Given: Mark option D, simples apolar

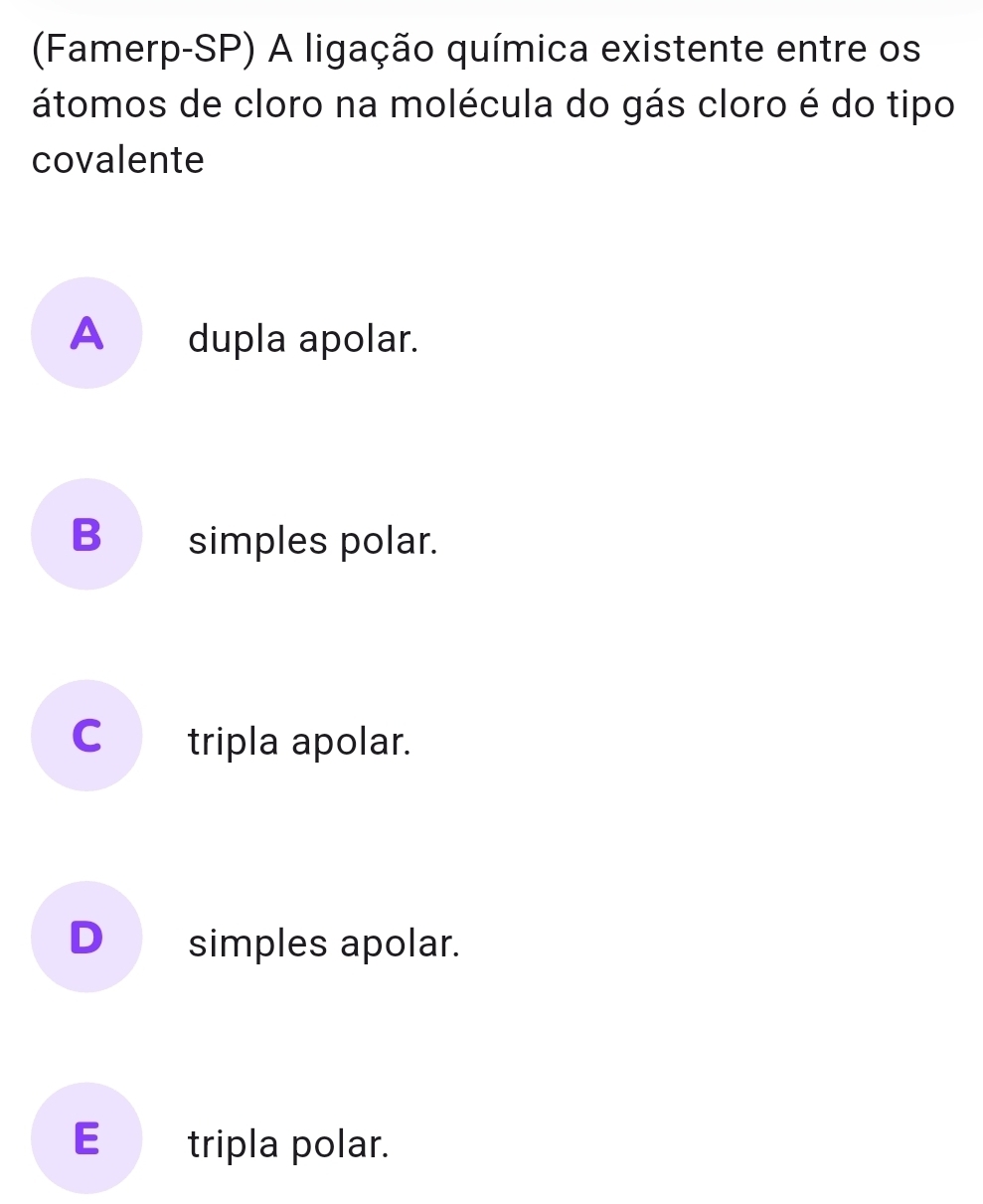Looking at the screenshot, I should point(87,937).
